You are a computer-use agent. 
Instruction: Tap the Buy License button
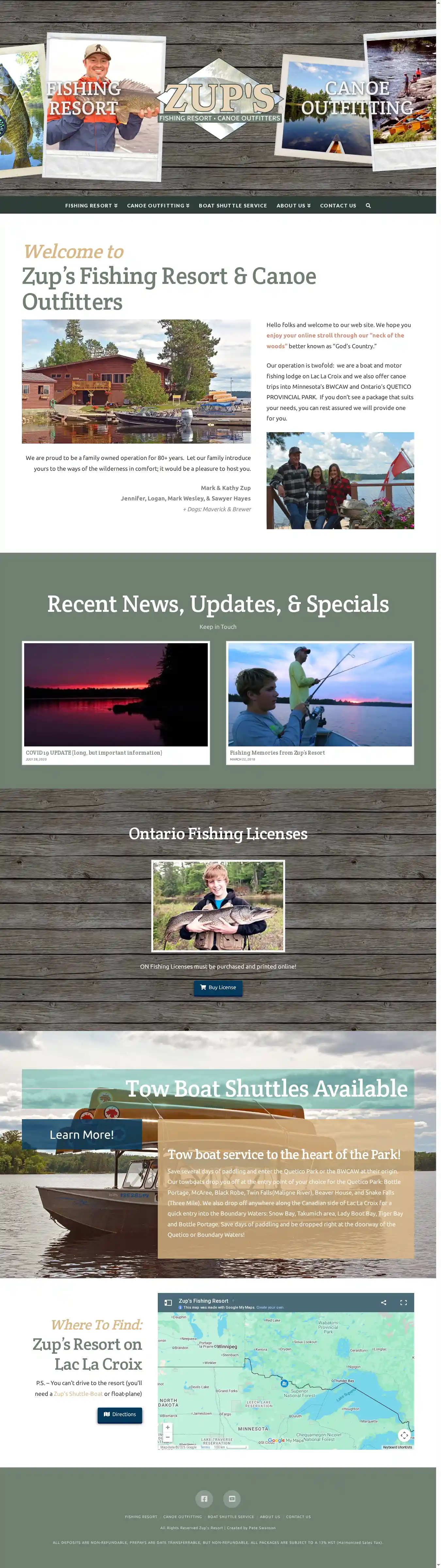(x=218, y=987)
